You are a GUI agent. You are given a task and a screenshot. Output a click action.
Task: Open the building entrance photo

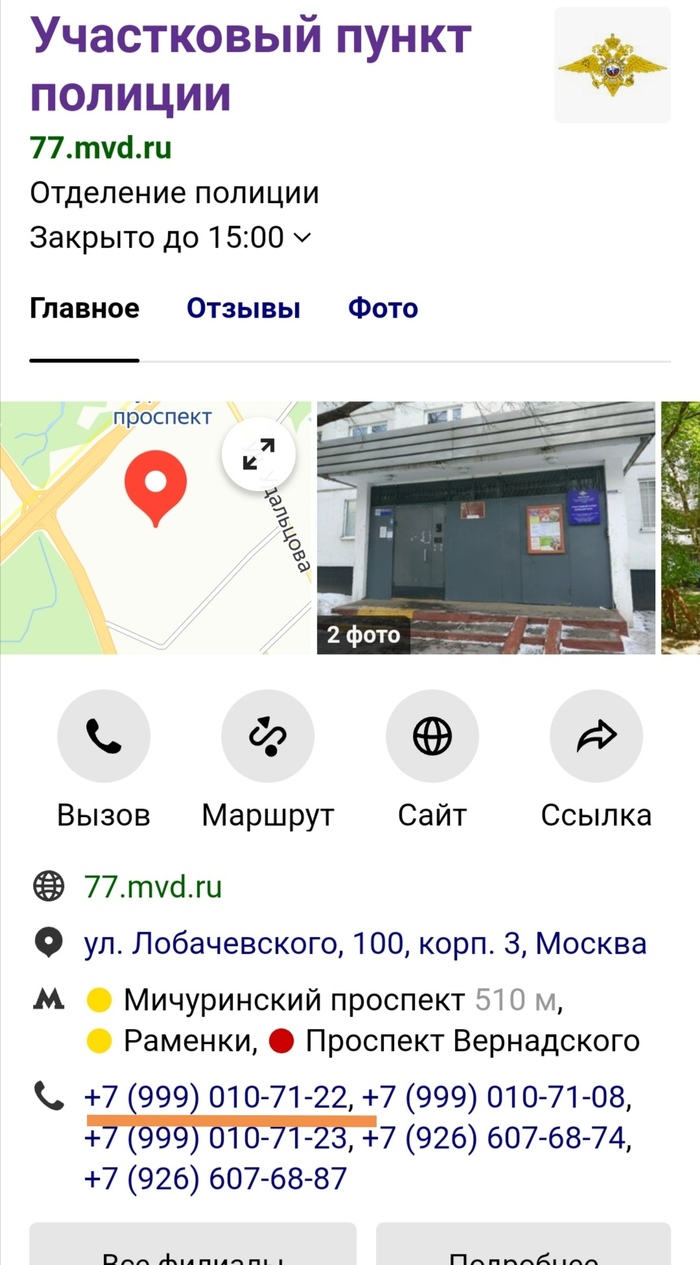486,528
